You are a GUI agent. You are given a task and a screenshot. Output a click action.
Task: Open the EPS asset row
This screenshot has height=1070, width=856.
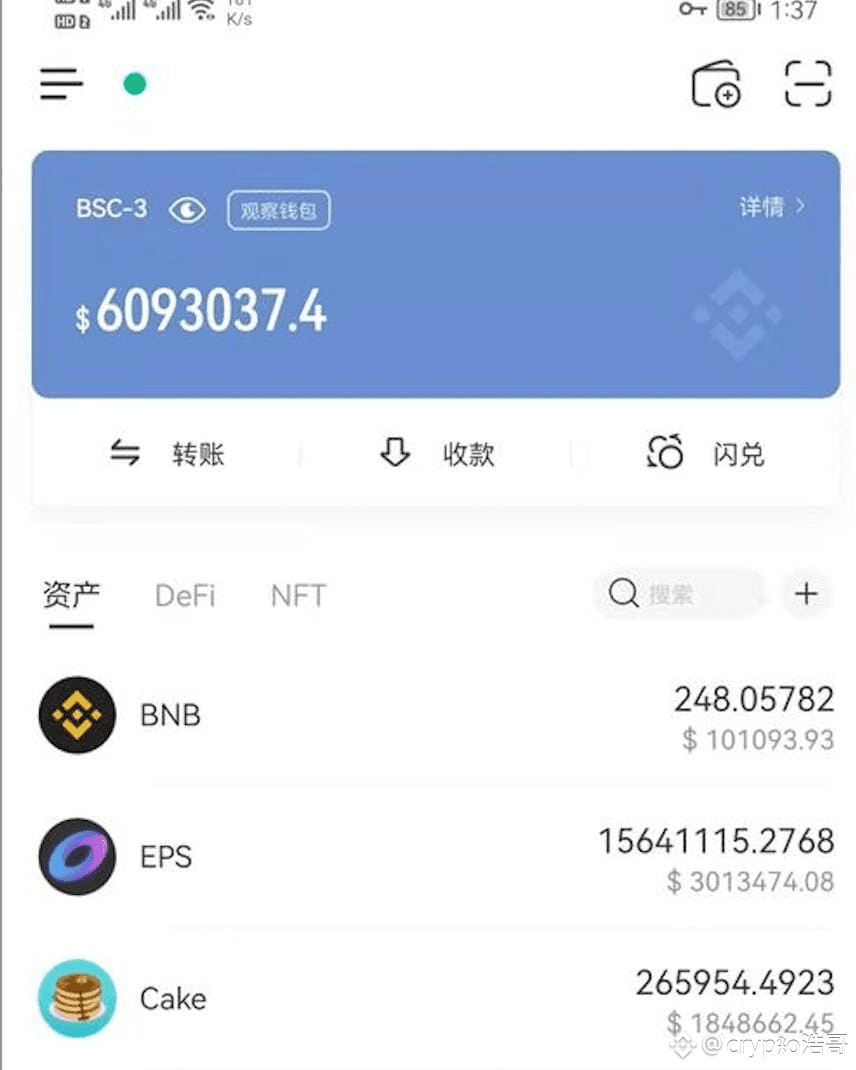click(x=436, y=857)
